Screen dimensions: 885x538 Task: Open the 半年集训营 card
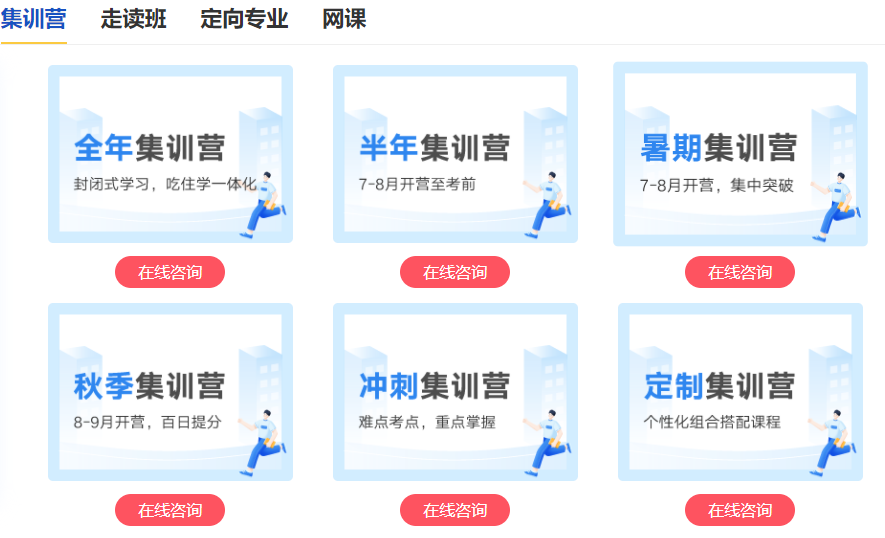click(455, 154)
